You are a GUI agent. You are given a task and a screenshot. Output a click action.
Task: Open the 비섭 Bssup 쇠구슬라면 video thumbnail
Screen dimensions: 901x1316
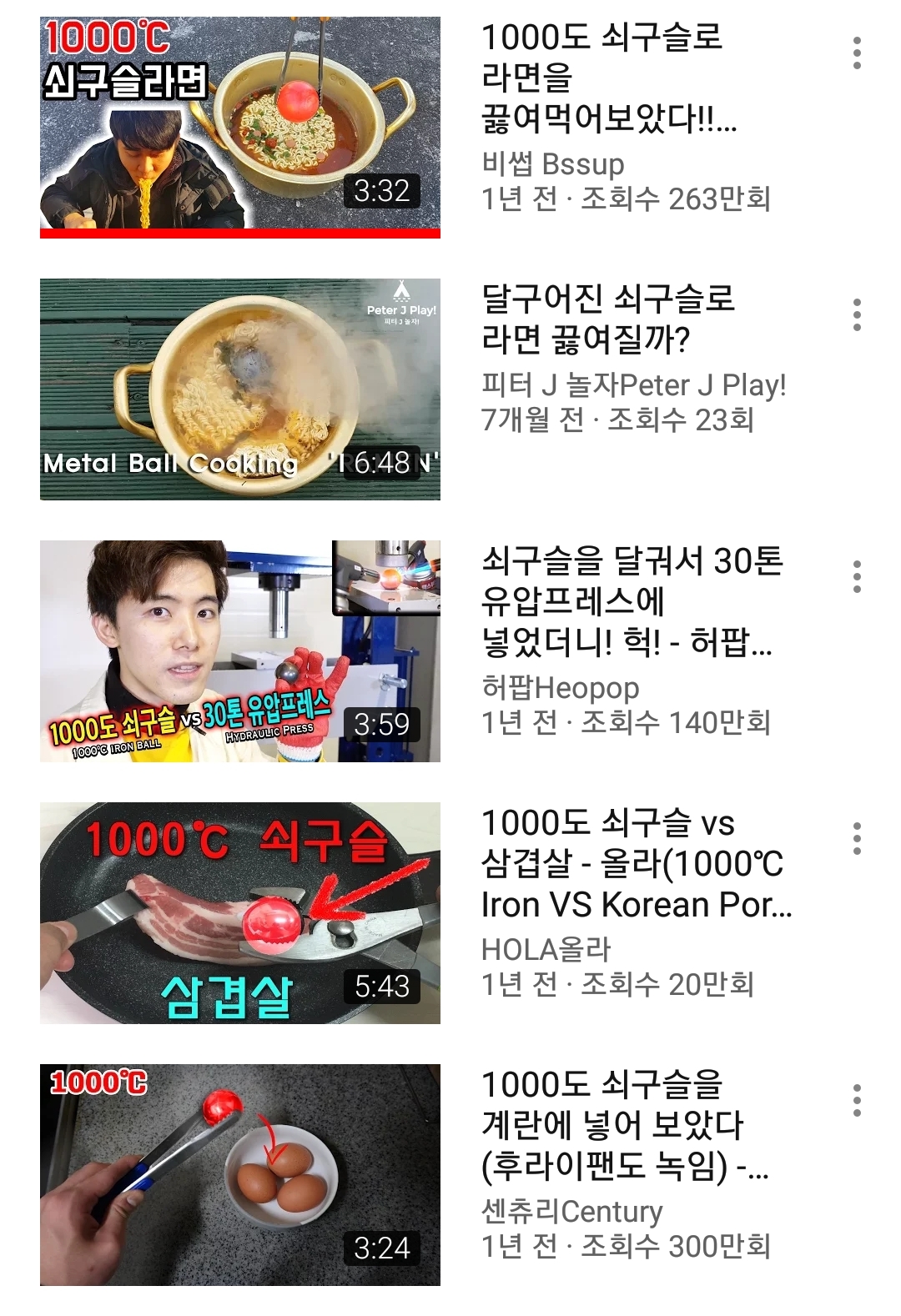[x=240, y=127]
